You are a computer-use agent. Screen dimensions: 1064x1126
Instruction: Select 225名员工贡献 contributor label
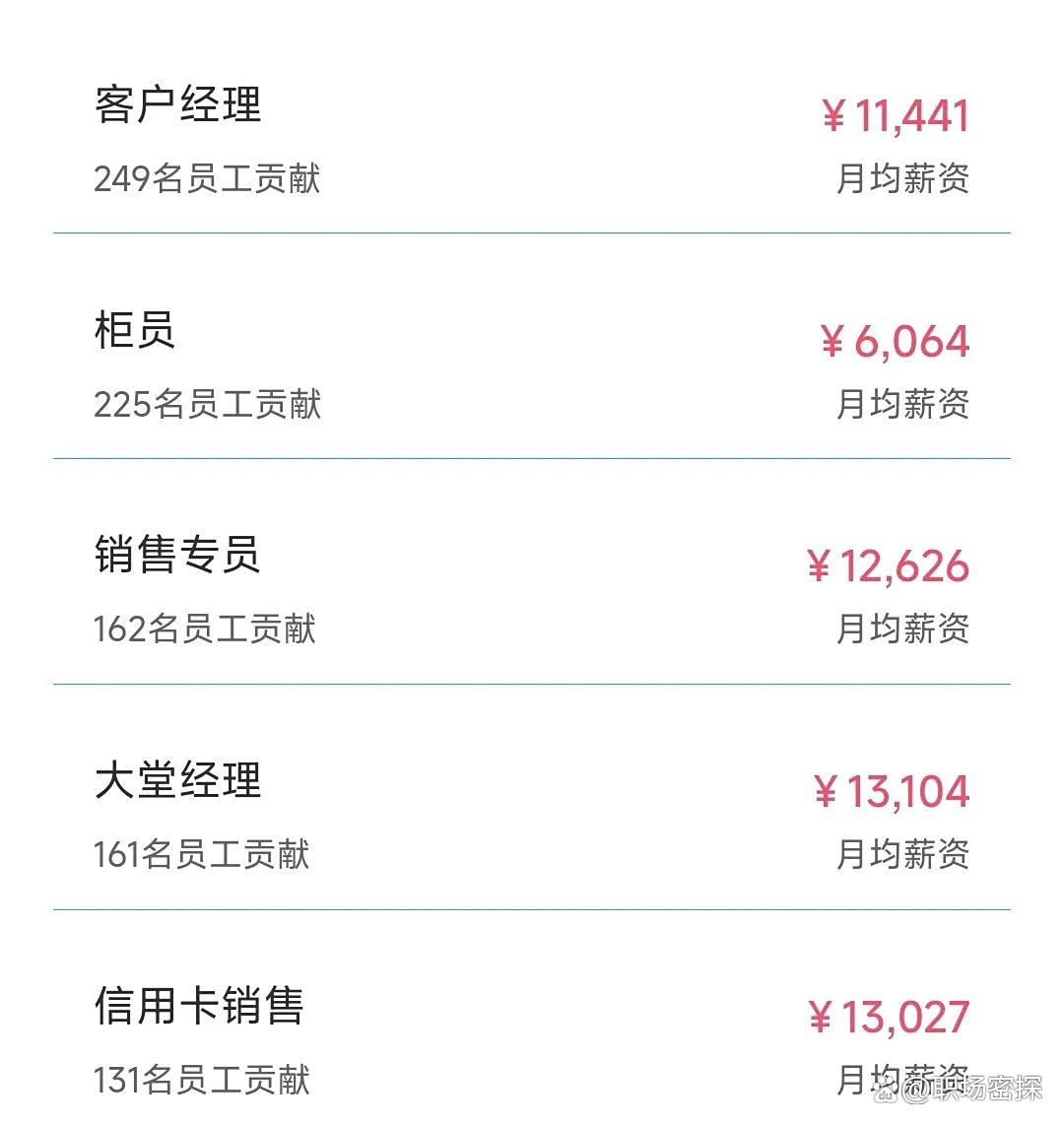pyautogui.click(x=206, y=403)
